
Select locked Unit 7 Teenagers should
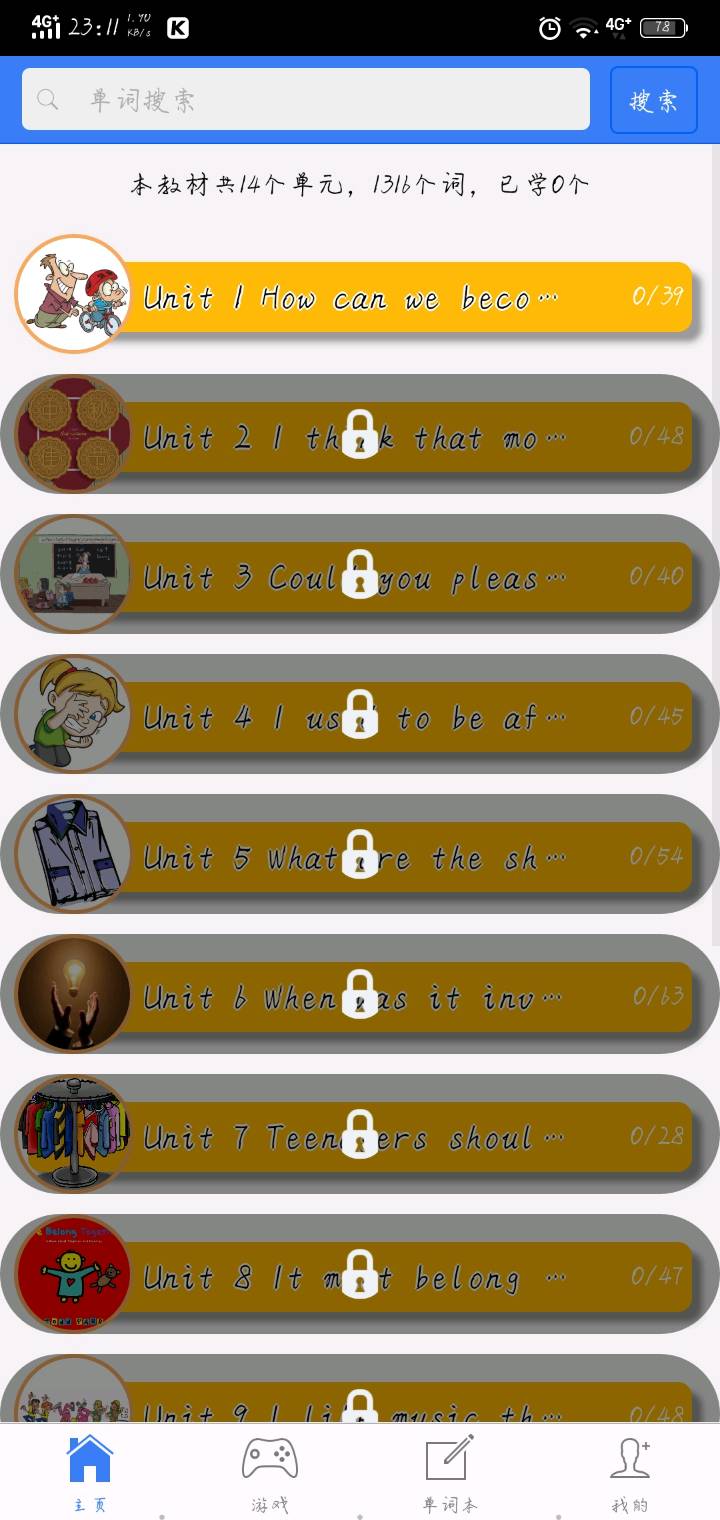click(400, 1136)
